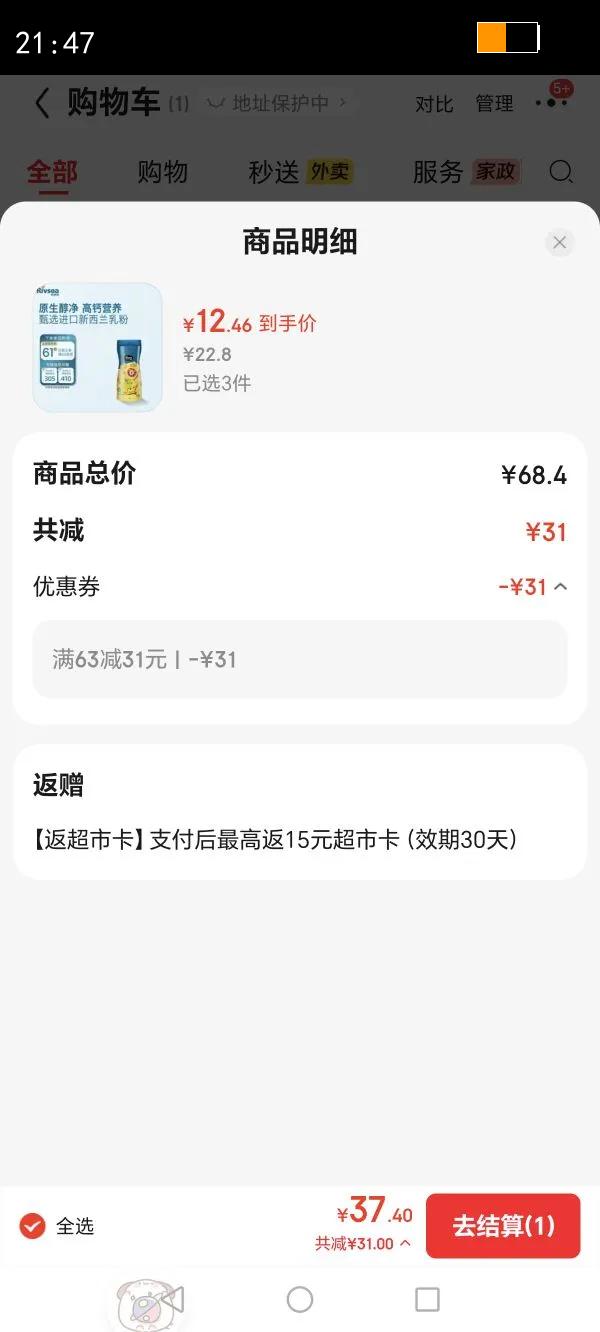Close the 商品明细 sheet
Image resolution: width=600 pixels, height=1332 pixels.
point(560,243)
